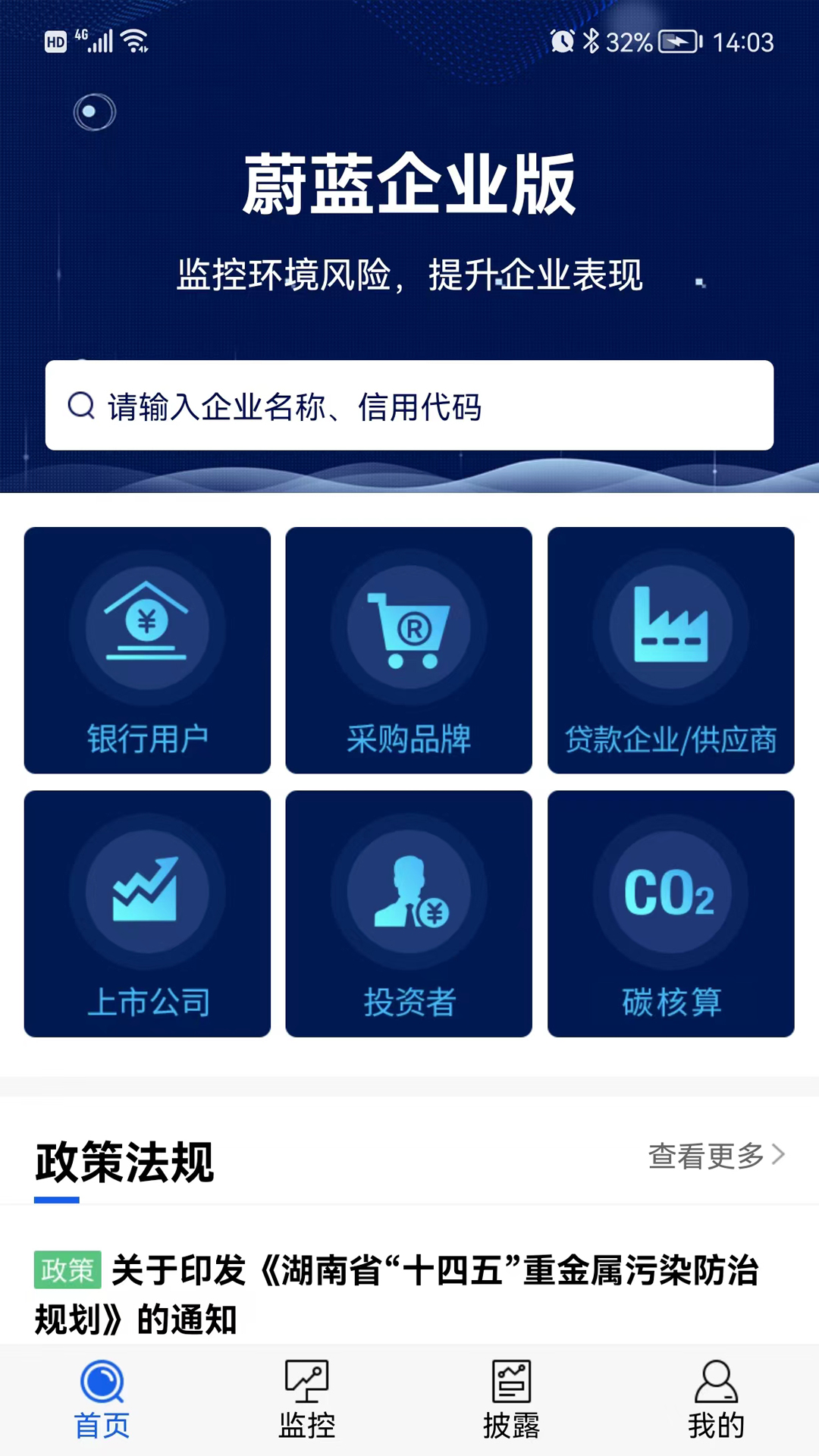Screen dimensions: 819x1456
Task: Tap the 贷款企业/供应商 factory icon
Action: point(670,626)
